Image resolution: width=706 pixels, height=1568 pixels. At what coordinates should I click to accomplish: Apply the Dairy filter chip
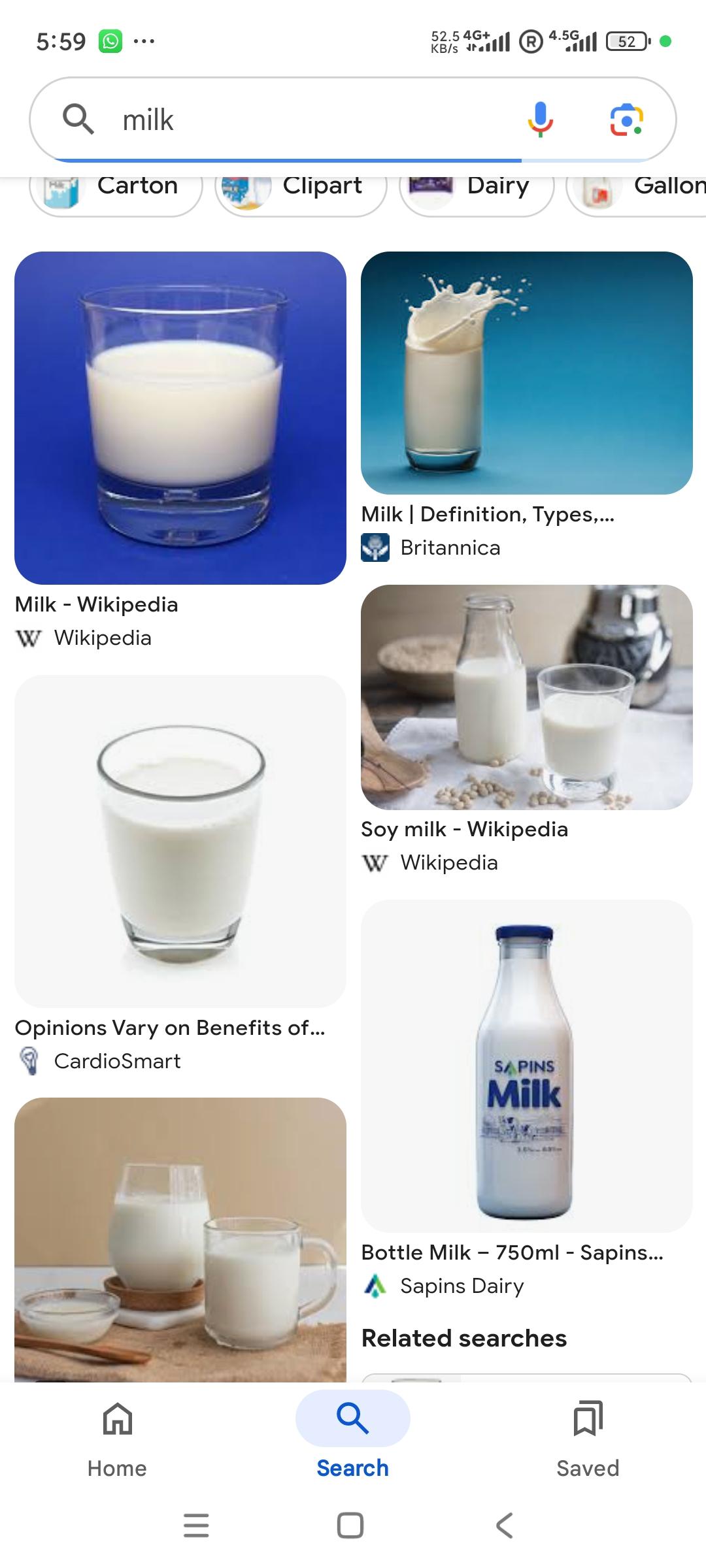point(477,191)
